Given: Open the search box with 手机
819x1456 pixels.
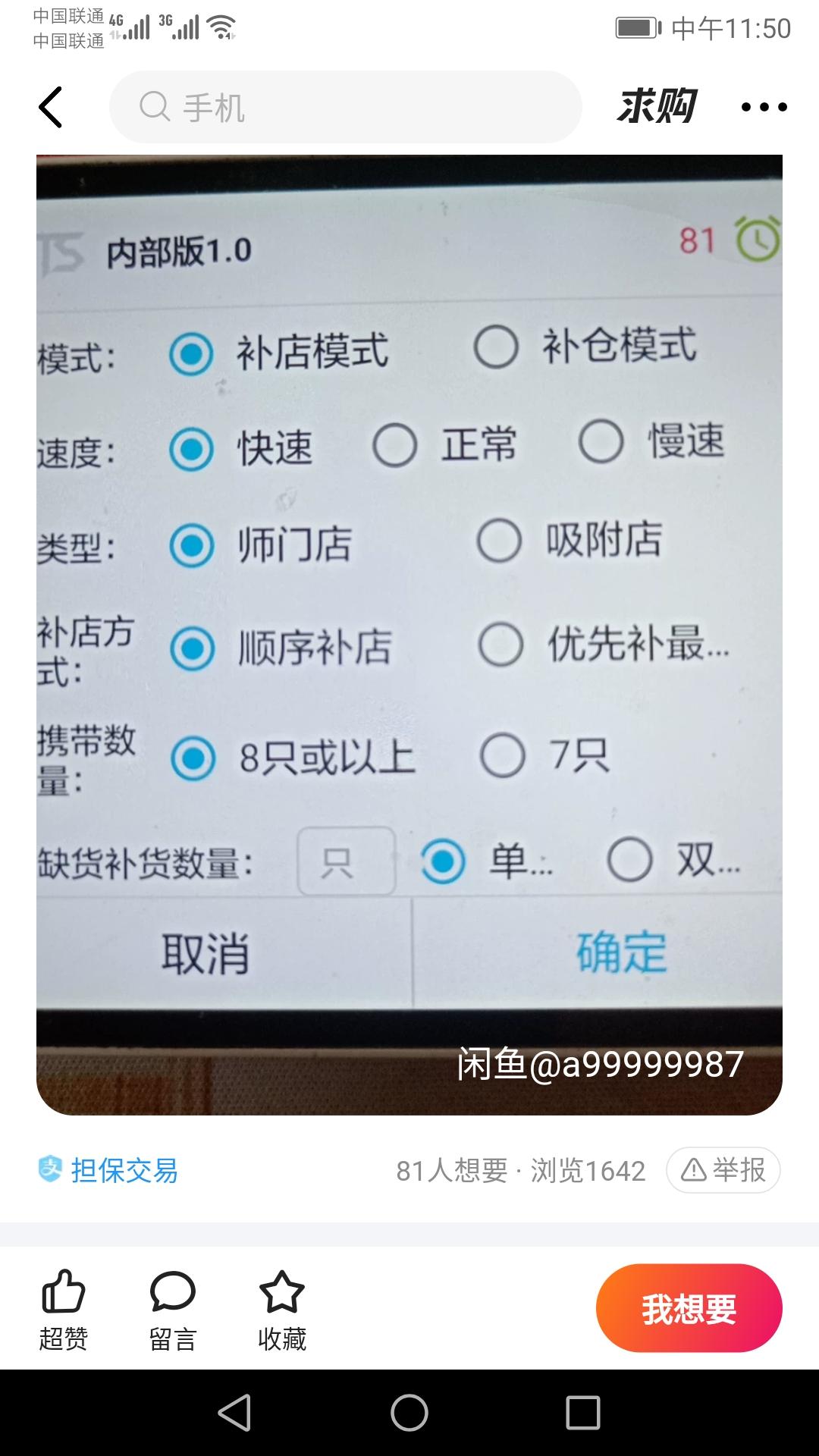Looking at the screenshot, I should (345, 107).
